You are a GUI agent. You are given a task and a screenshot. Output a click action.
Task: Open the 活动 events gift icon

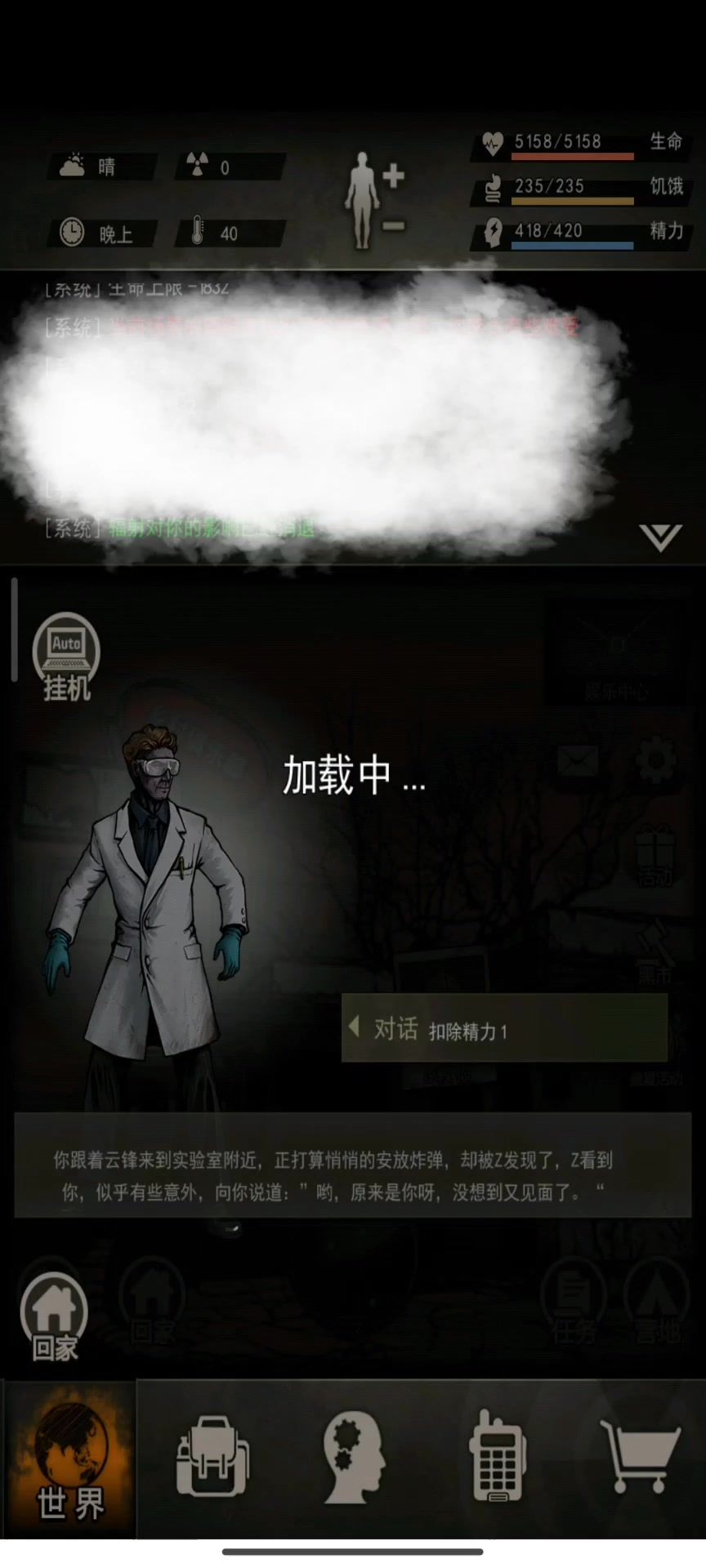[x=655, y=856]
